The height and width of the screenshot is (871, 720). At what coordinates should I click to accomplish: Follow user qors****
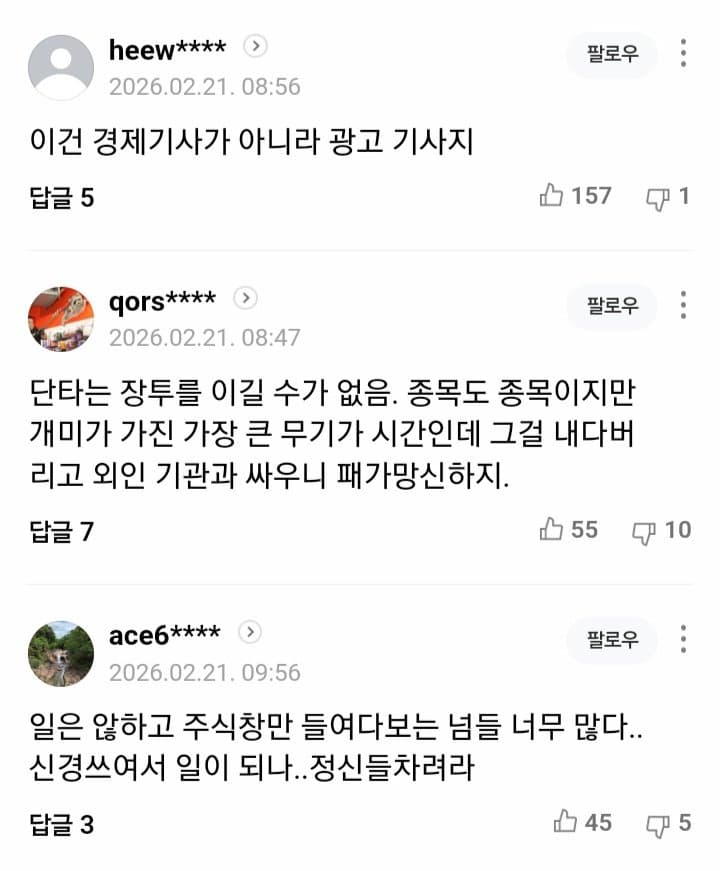tap(611, 306)
